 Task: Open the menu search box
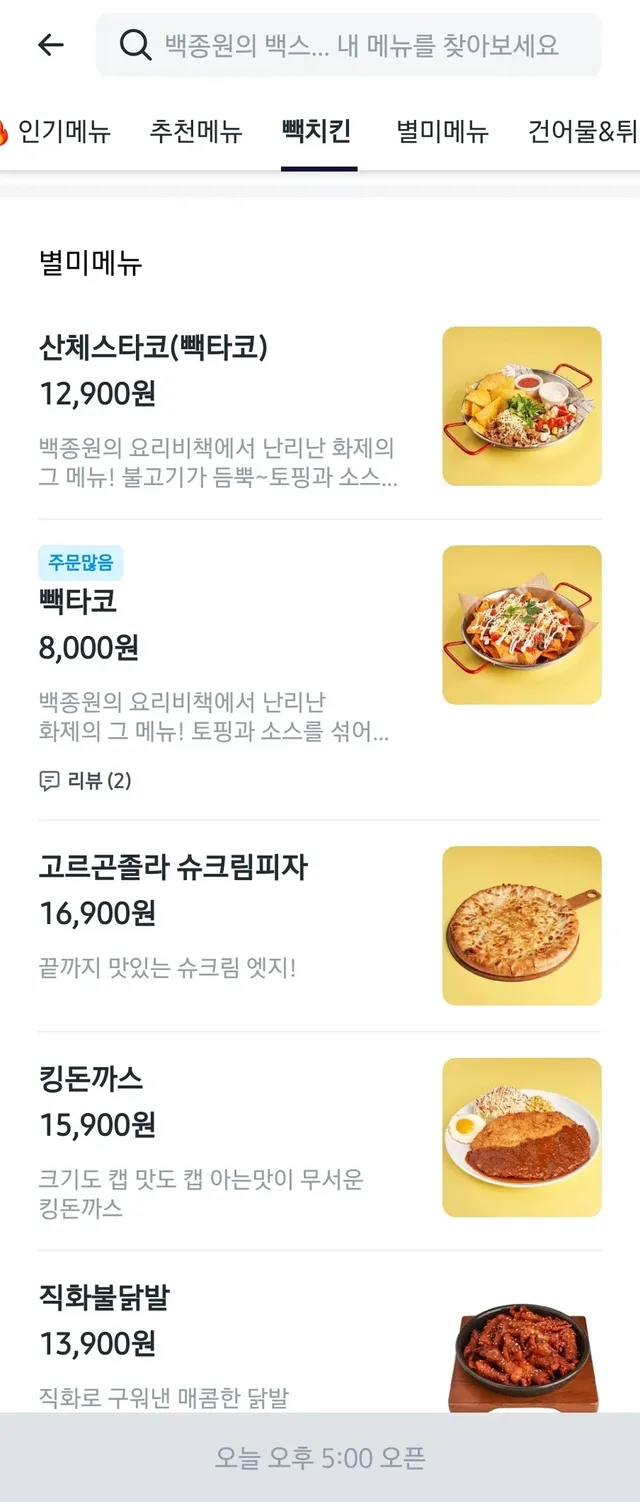(348, 45)
